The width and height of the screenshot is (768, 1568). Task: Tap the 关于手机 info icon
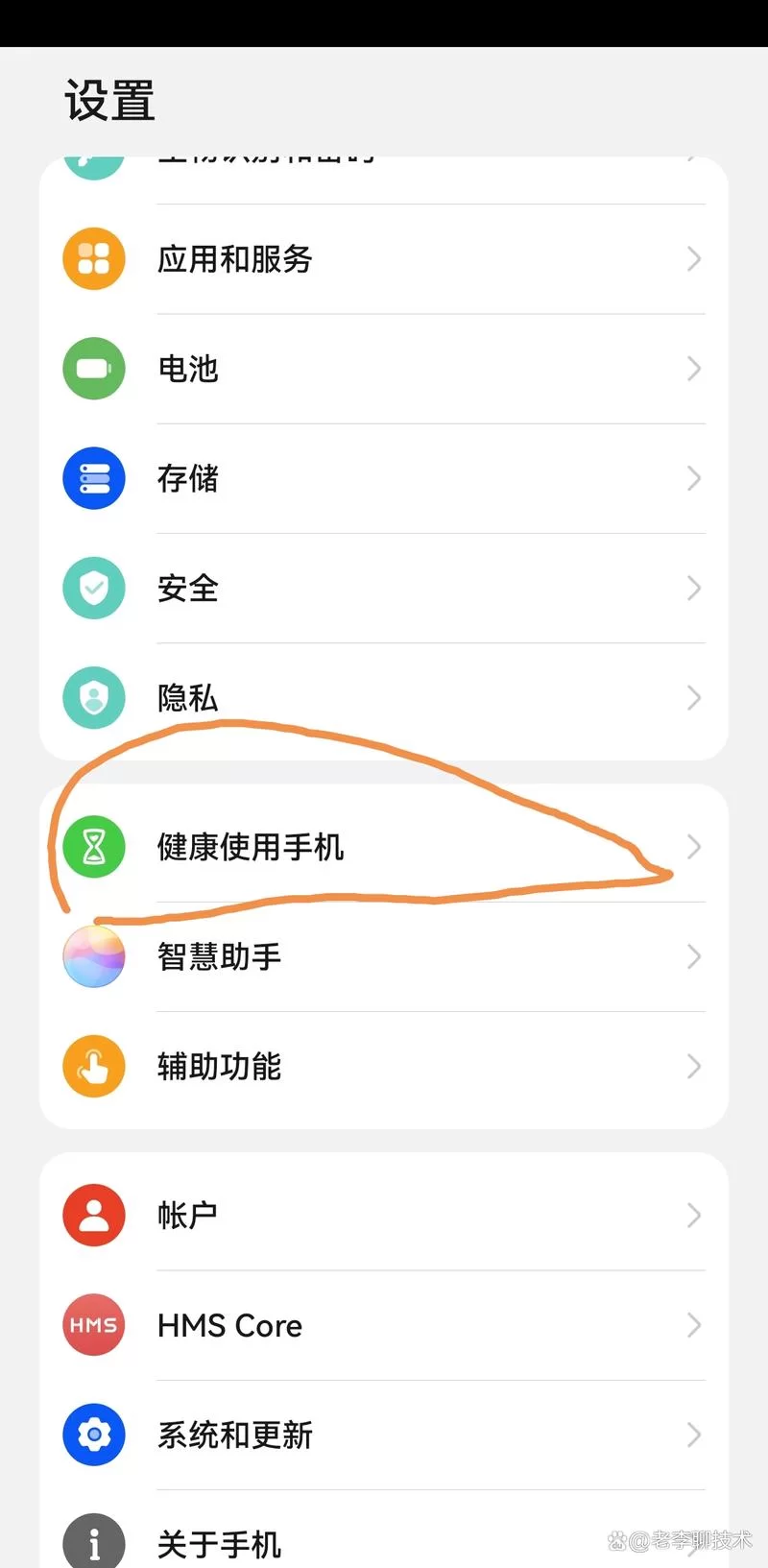(93, 1539)
